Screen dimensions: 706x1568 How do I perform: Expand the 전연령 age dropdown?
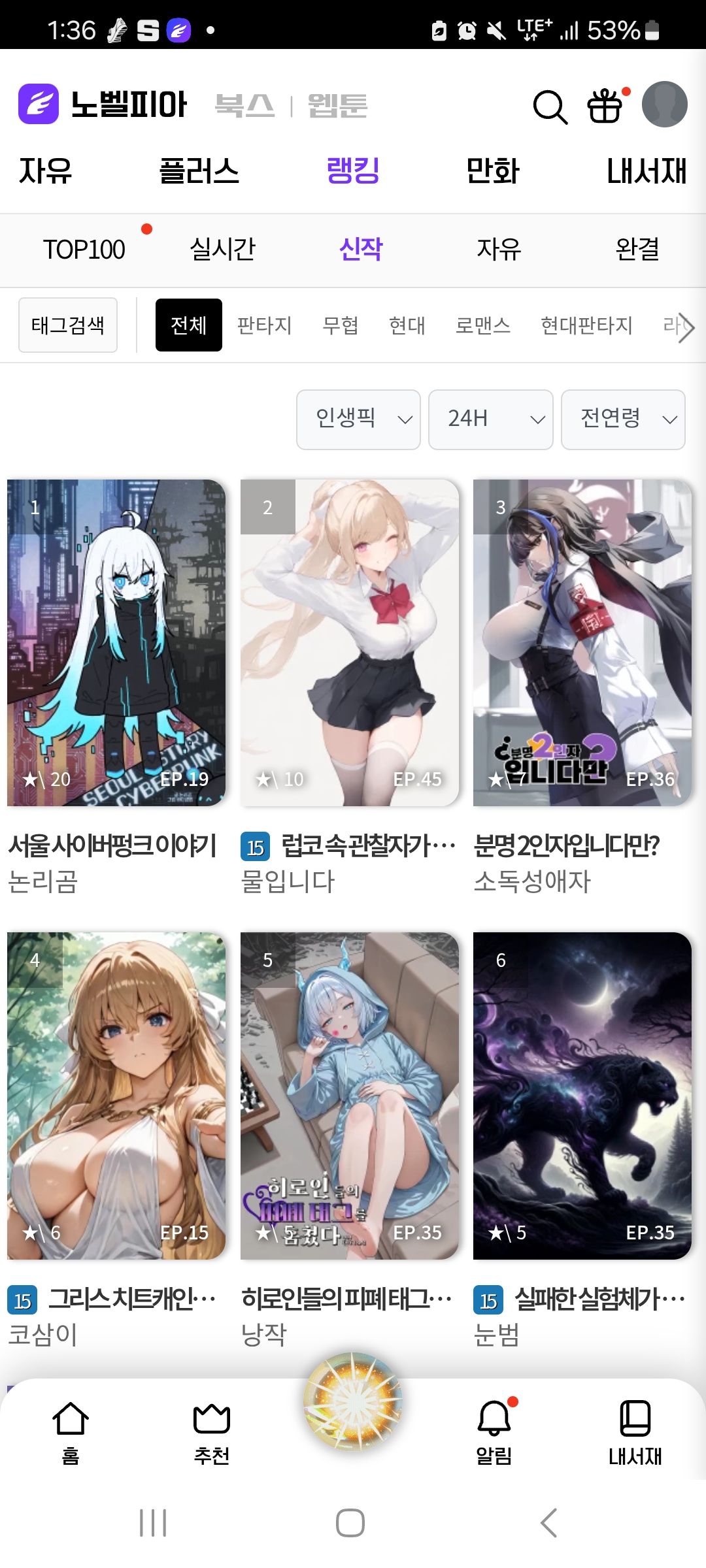pos(623,419)
